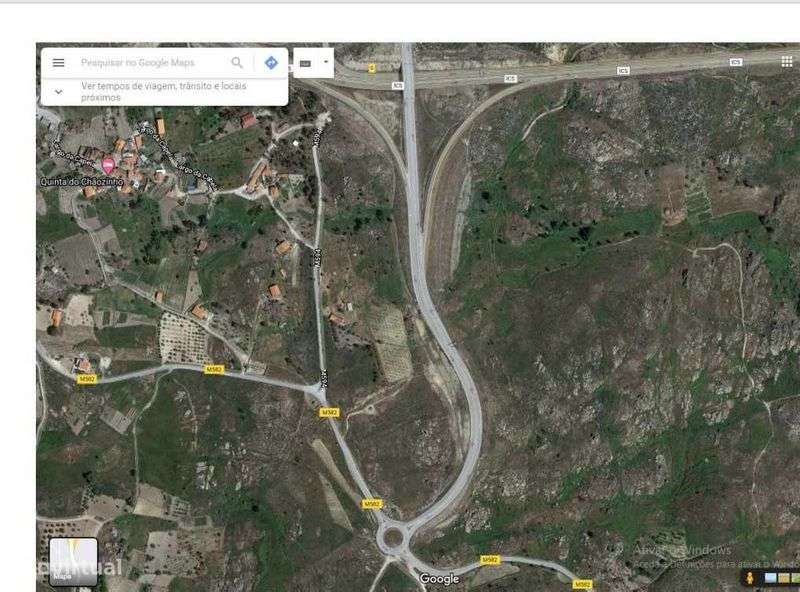Open the Google Maps hamburger menu
This screenshot has width=800, height=592.
[58, 63]
